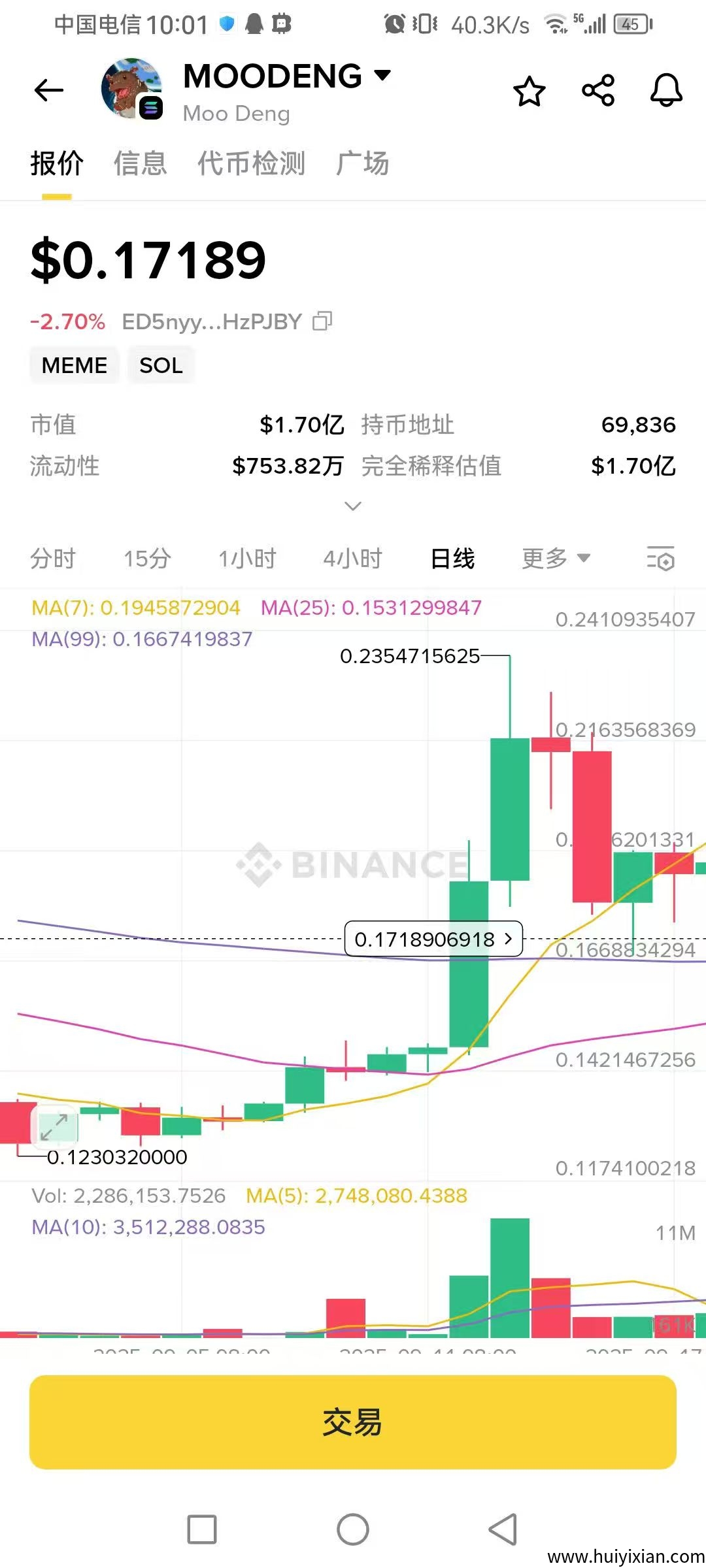Open price alerts via bell icon
This screenshot has width=706, height=1568.
click(x=665, y=91)
